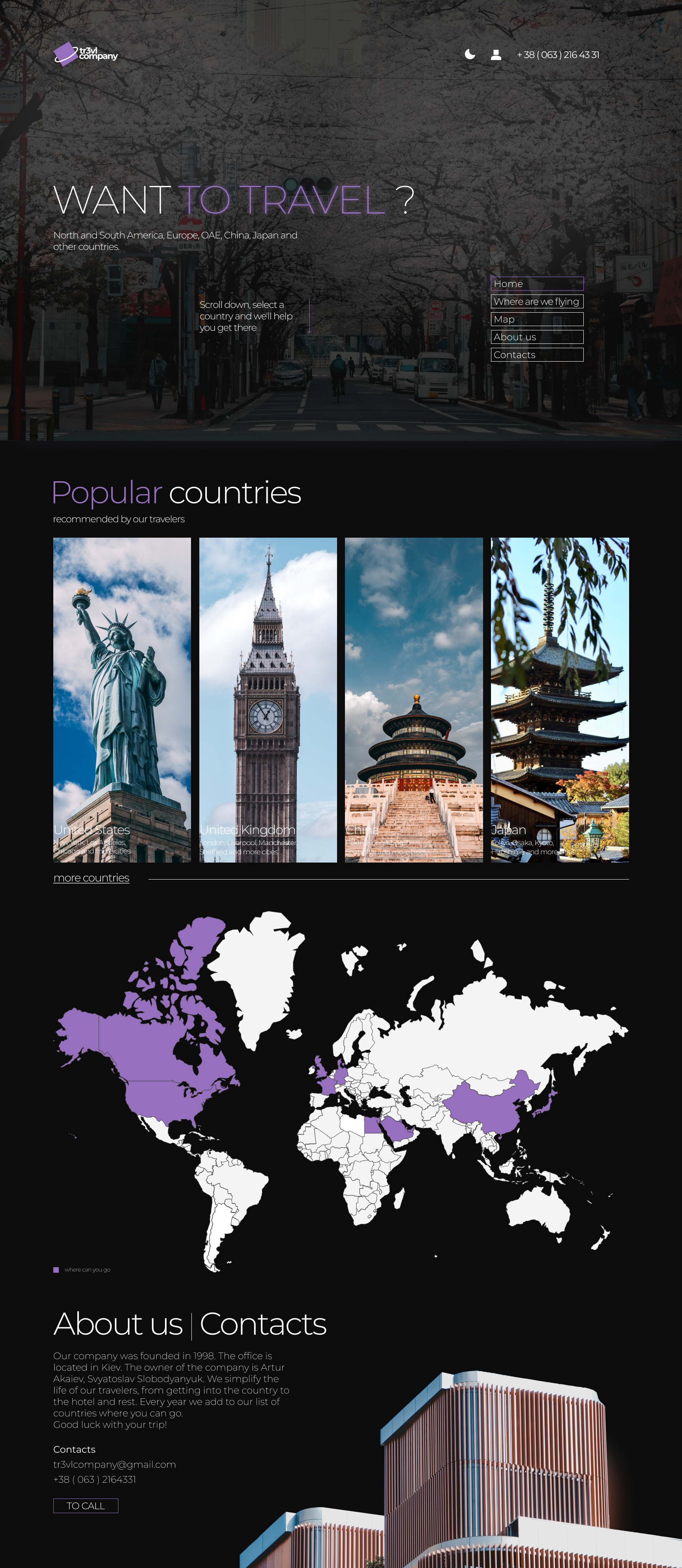Open the user account icon
This screenshot has height=1568, width=682.
click(496, 55)
